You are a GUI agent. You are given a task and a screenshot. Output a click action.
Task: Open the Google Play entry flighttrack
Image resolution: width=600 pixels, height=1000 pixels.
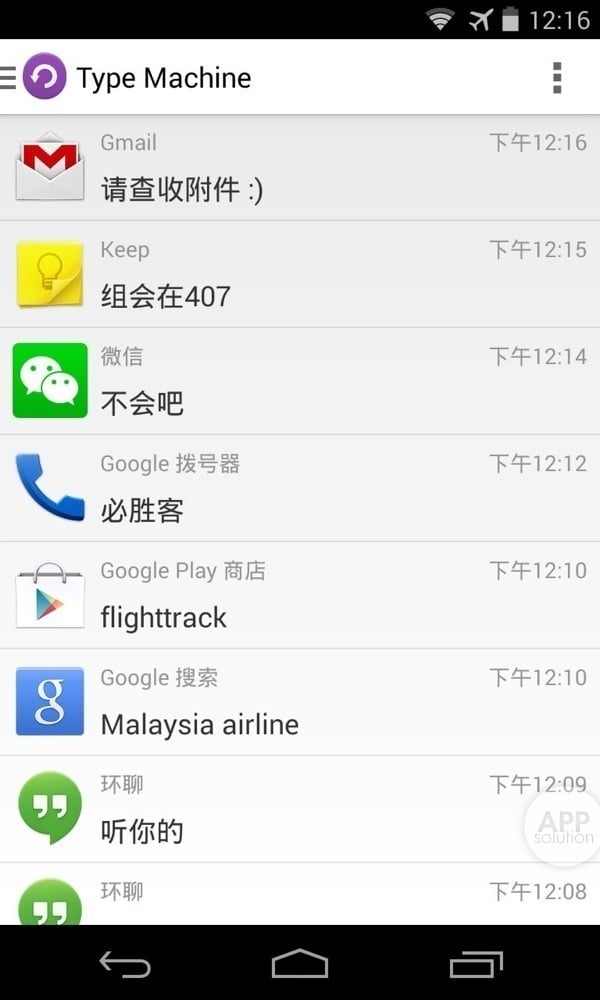300,596
